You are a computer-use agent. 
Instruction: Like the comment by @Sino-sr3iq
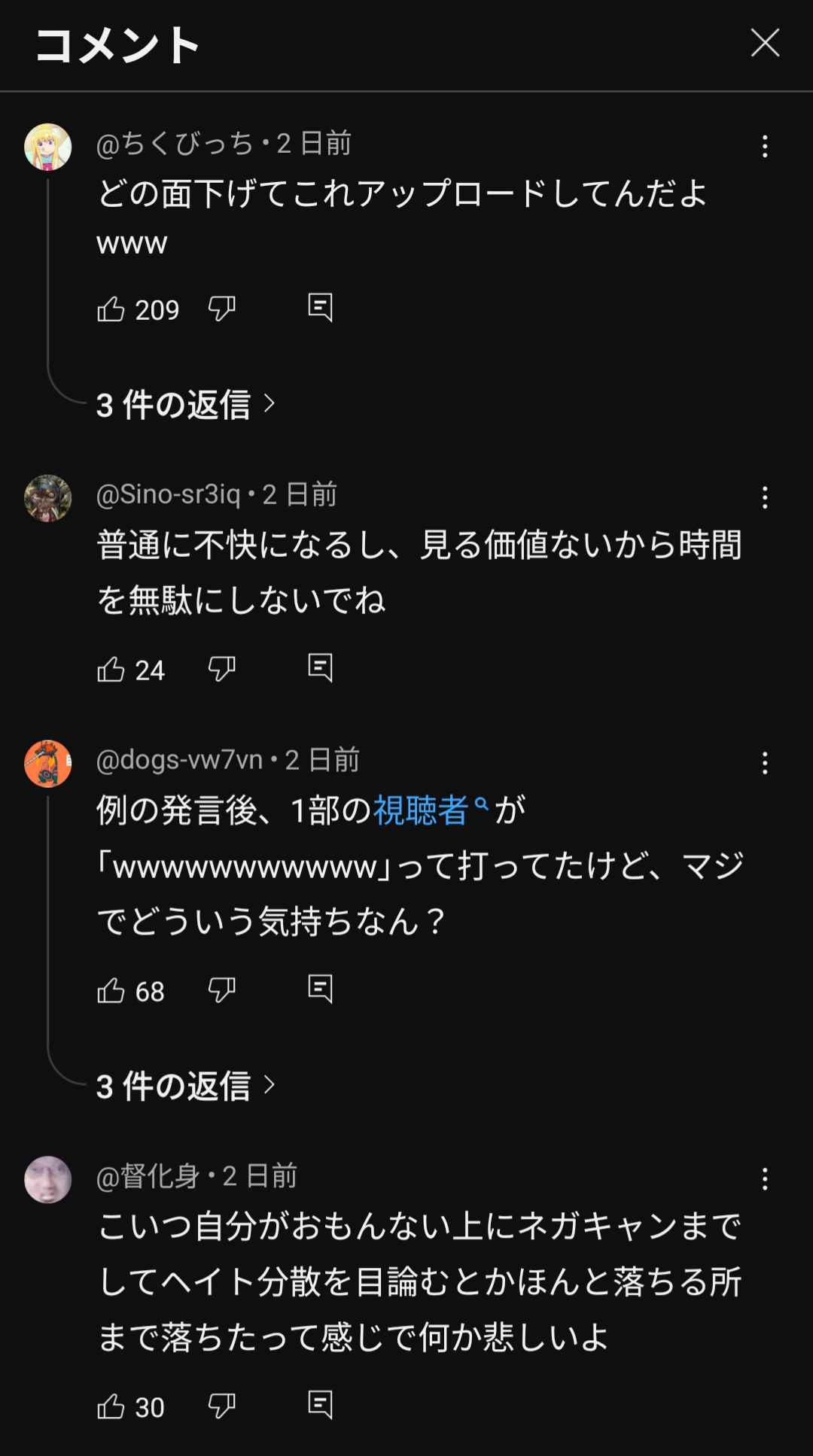[x=111, y=669]
